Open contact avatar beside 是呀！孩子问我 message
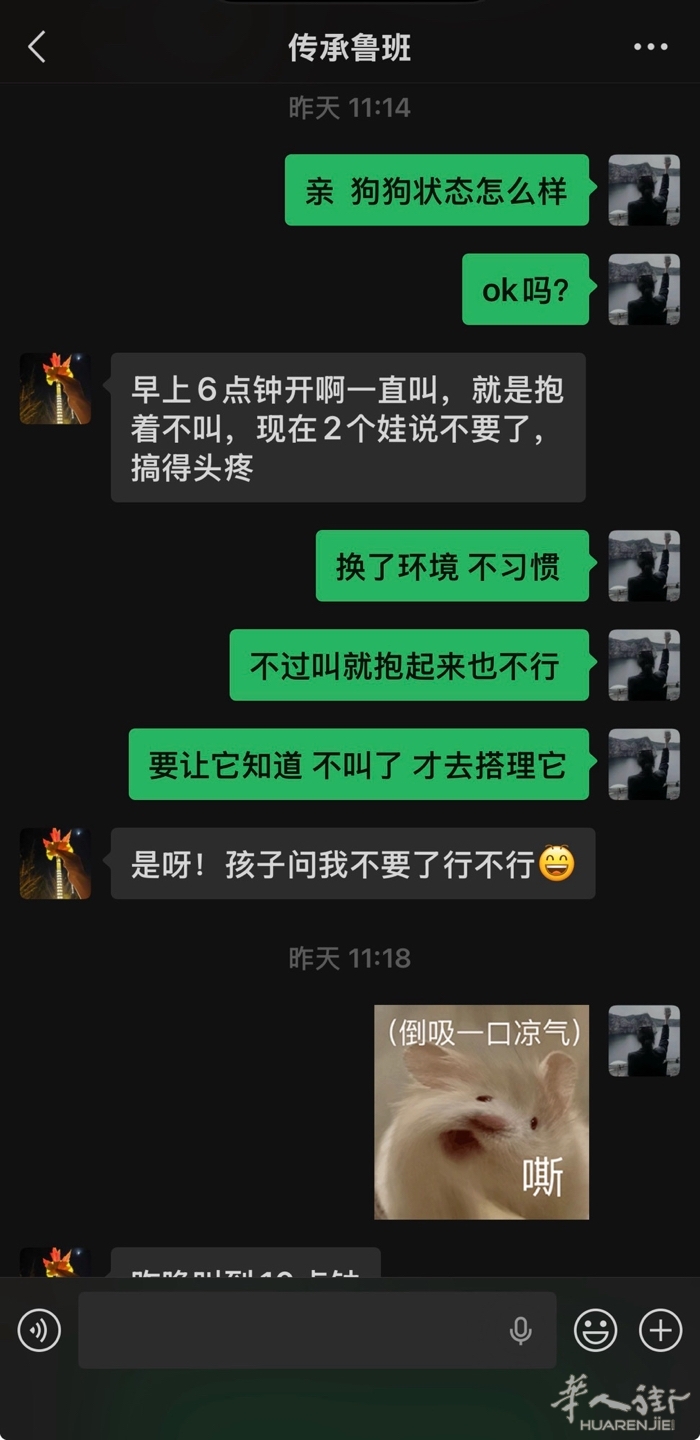 56,863
